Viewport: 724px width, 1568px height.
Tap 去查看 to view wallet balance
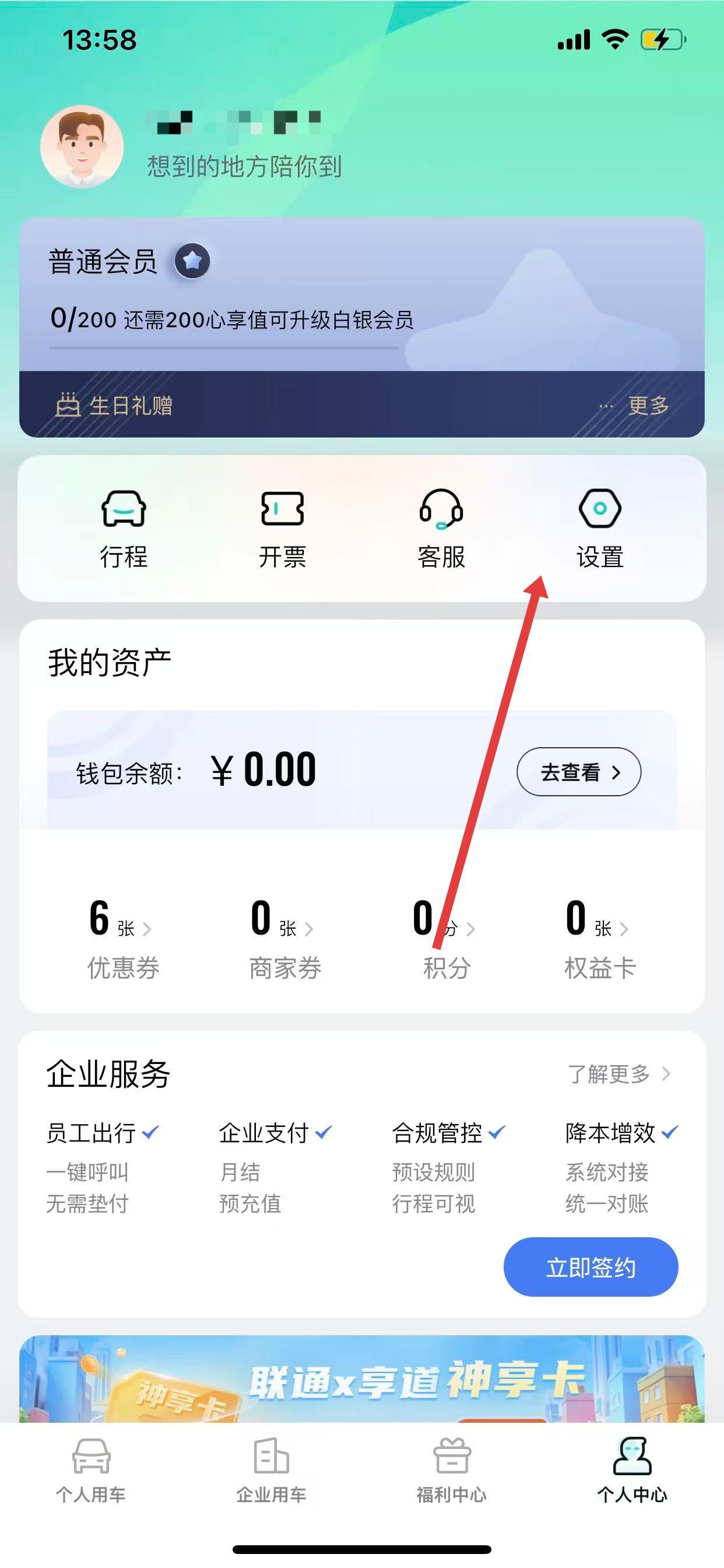click(x=579, y=772)
